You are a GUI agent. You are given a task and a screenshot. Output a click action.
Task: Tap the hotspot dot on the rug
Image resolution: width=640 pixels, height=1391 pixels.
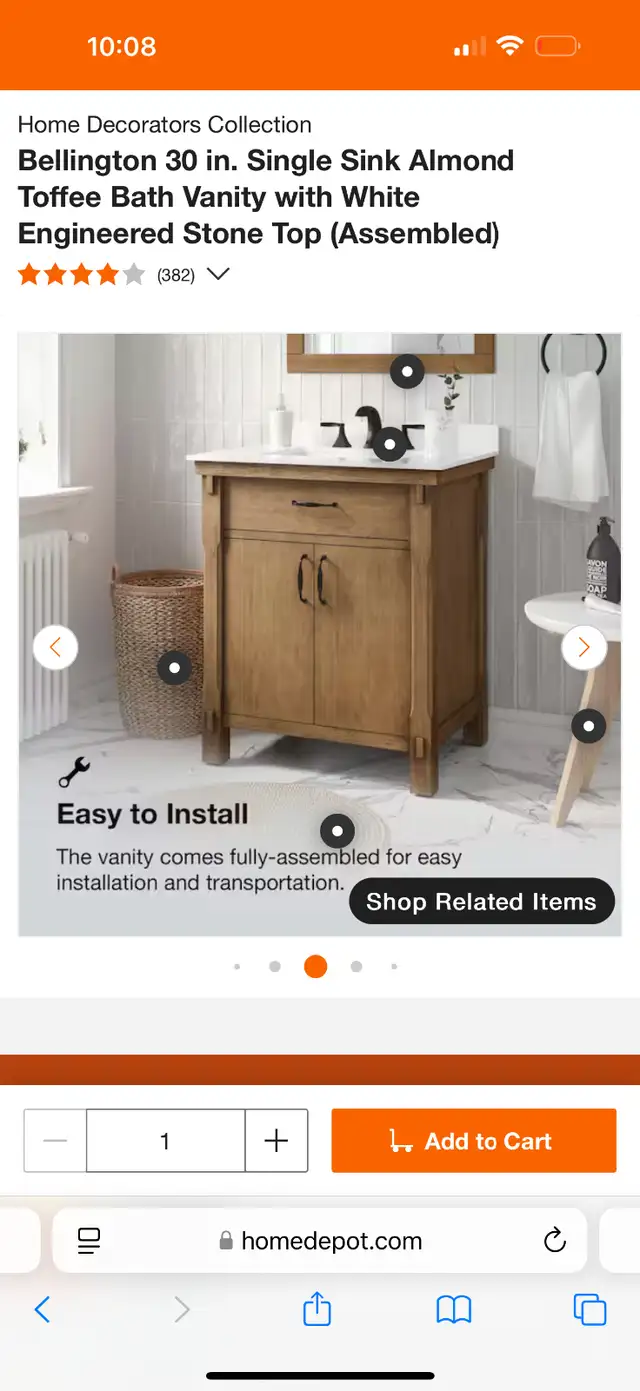tap(337, 830)
